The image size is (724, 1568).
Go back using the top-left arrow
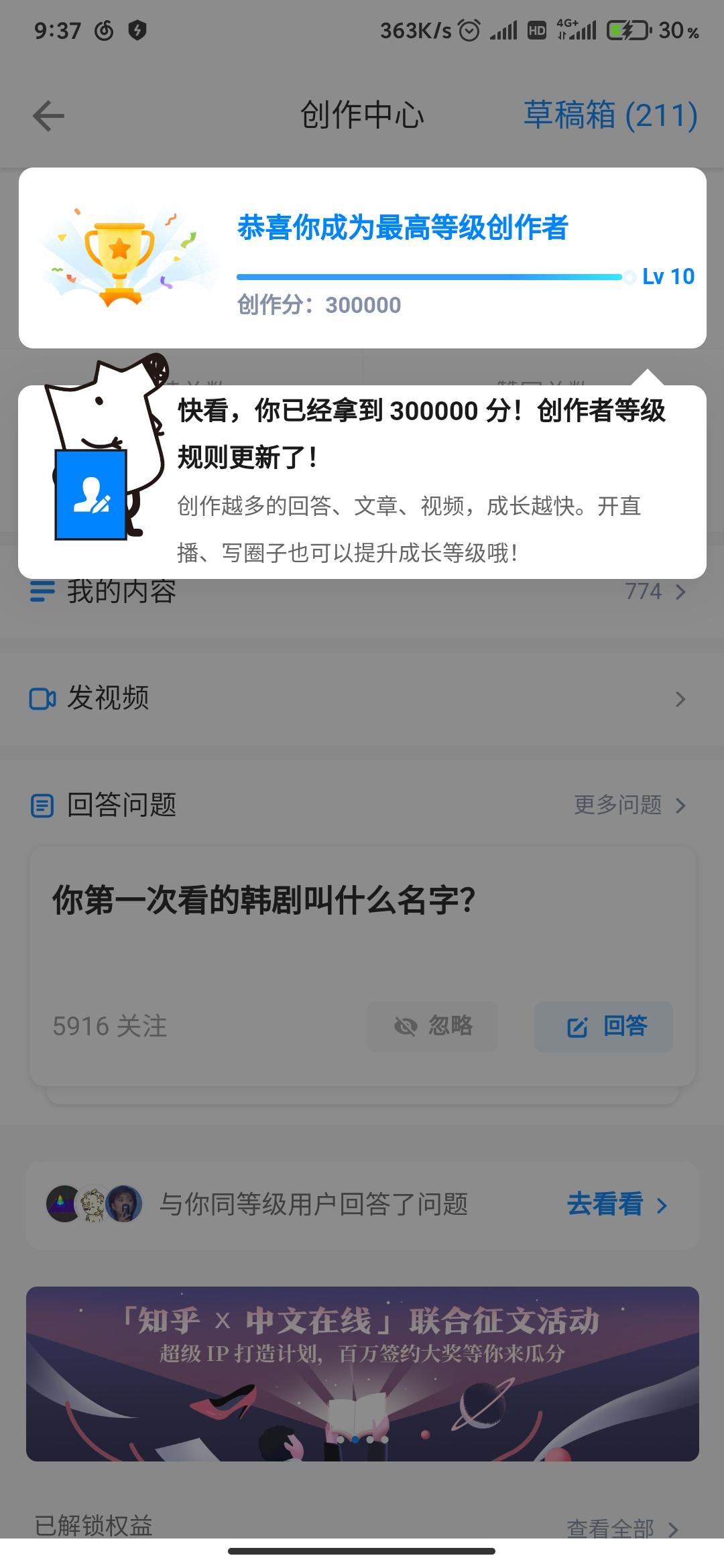coord(48,116)
